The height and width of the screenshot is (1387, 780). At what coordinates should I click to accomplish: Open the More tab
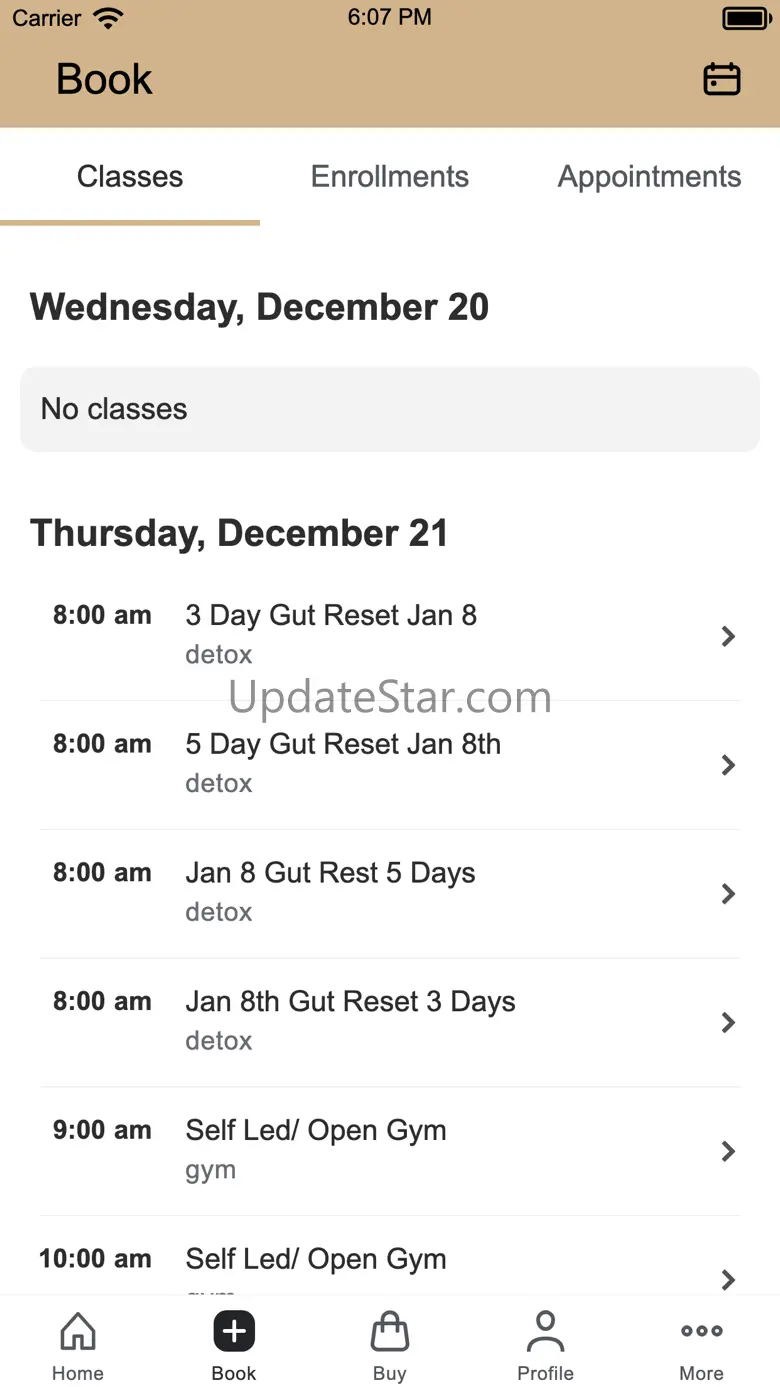point(701,1345)
